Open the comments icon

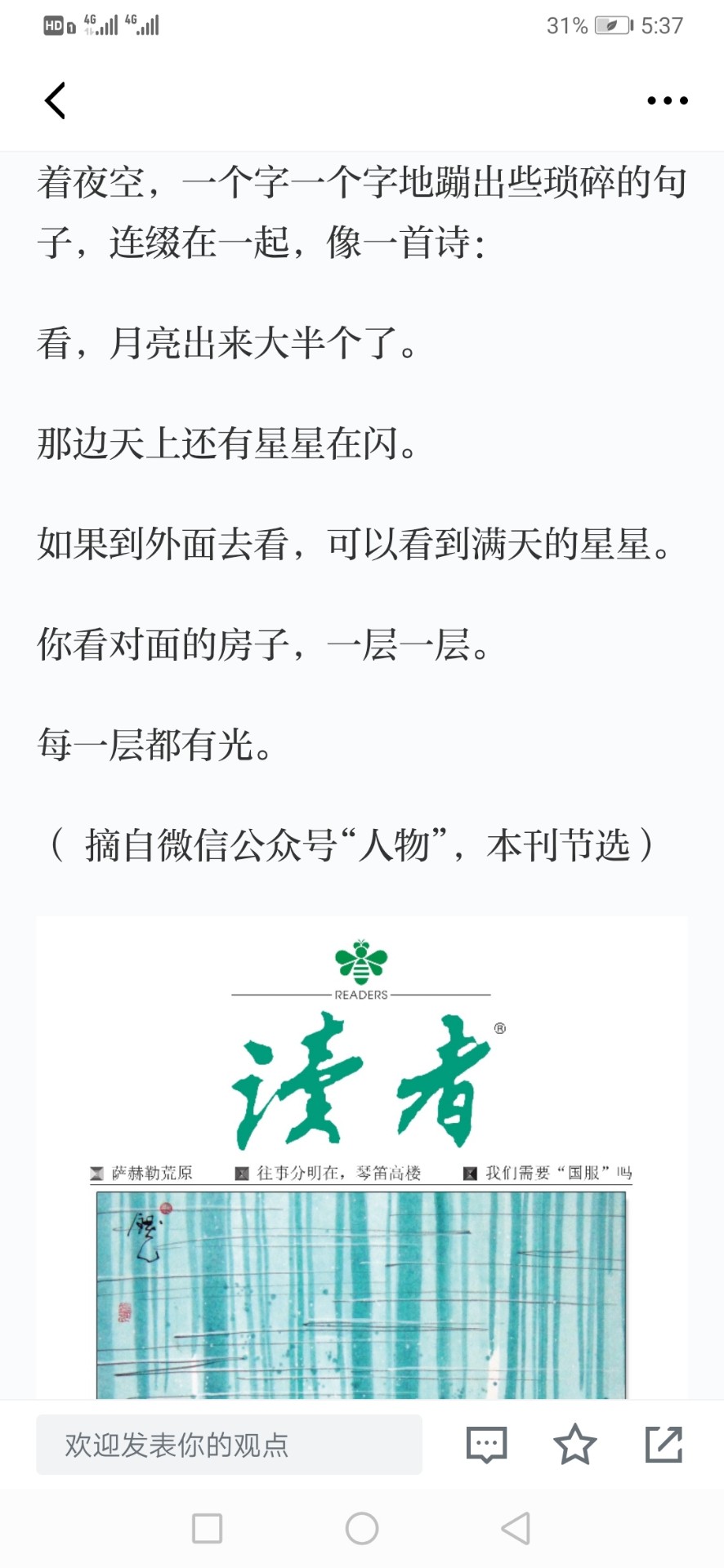click(486, 1445)
